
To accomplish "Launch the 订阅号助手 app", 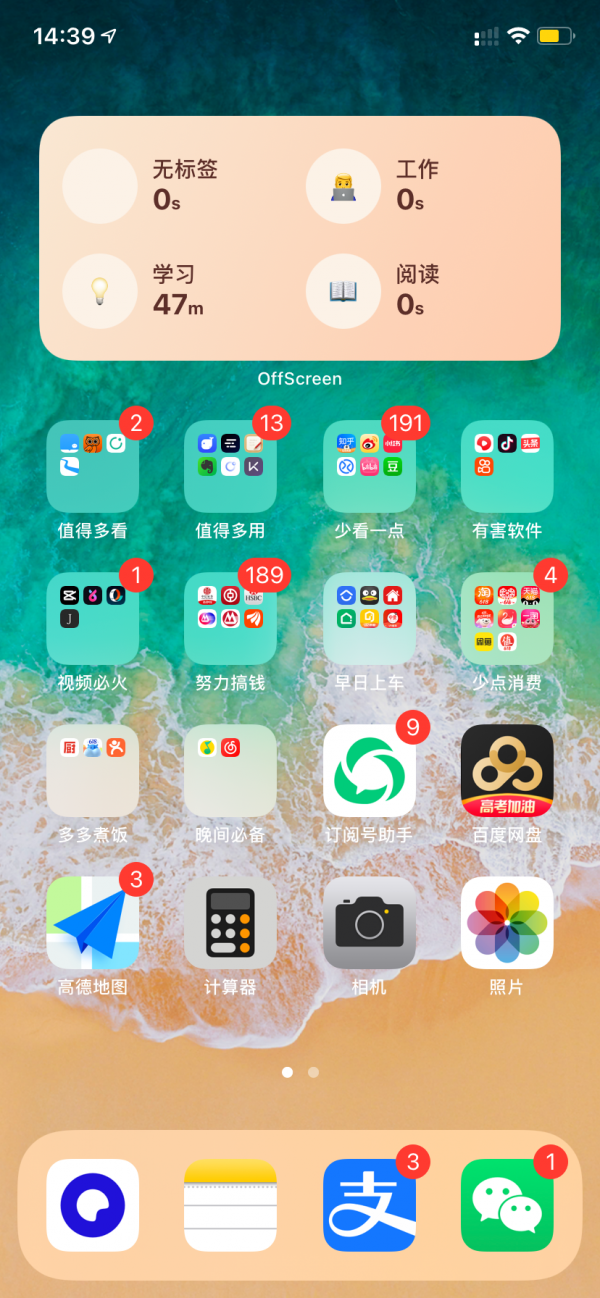I will (369, 771).
